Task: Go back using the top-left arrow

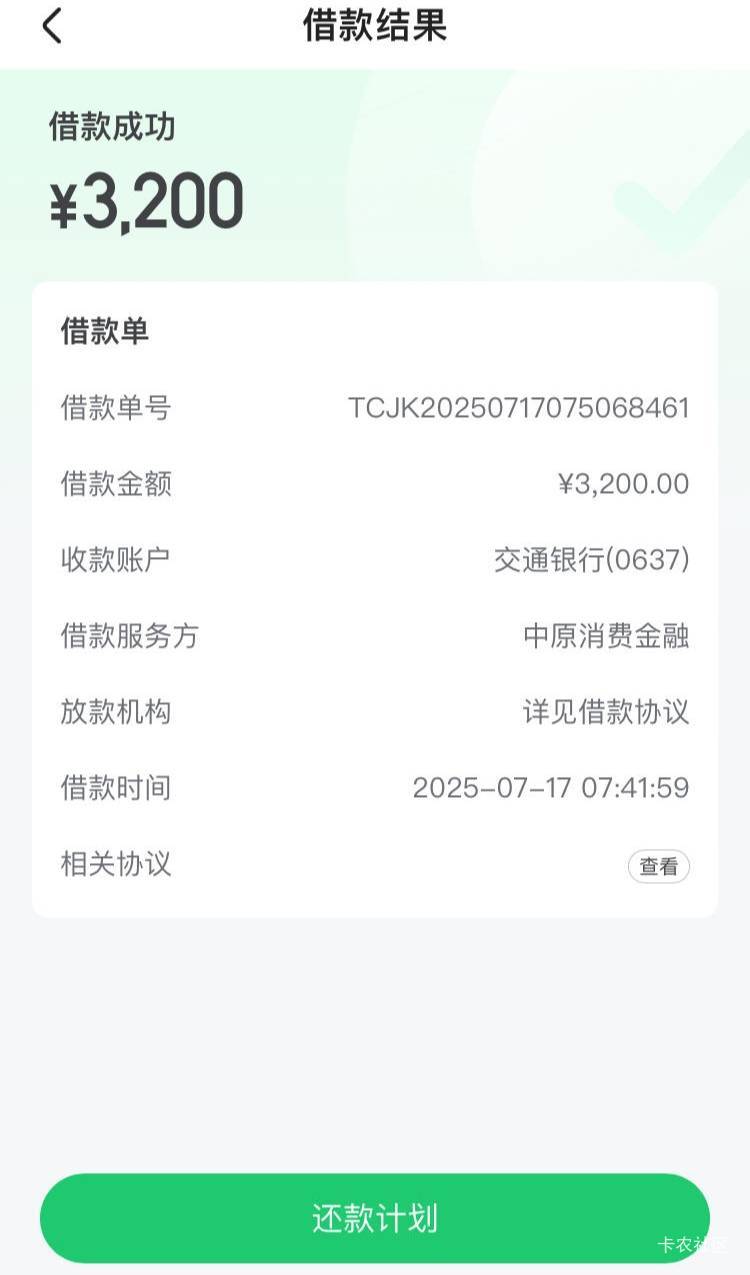Action: tap(52, 25)
